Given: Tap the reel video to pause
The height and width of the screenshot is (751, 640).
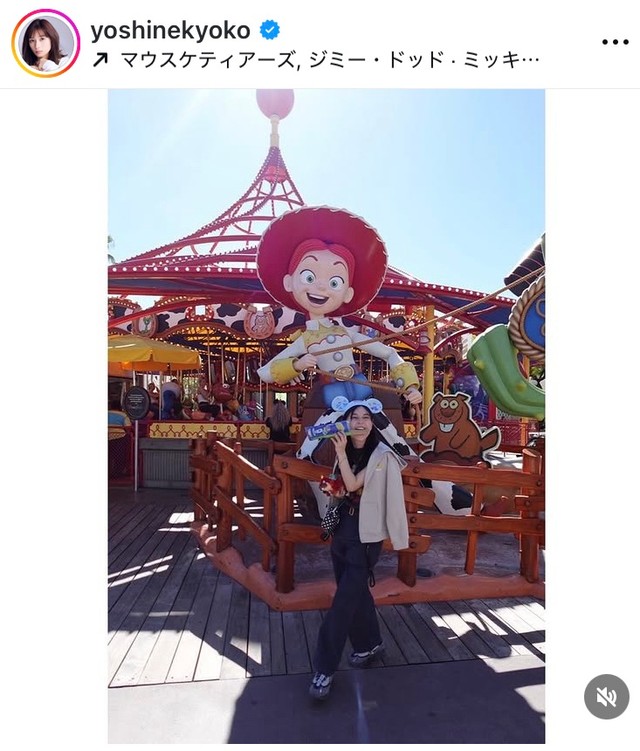Looking at the screenshot, I should 326,400.
